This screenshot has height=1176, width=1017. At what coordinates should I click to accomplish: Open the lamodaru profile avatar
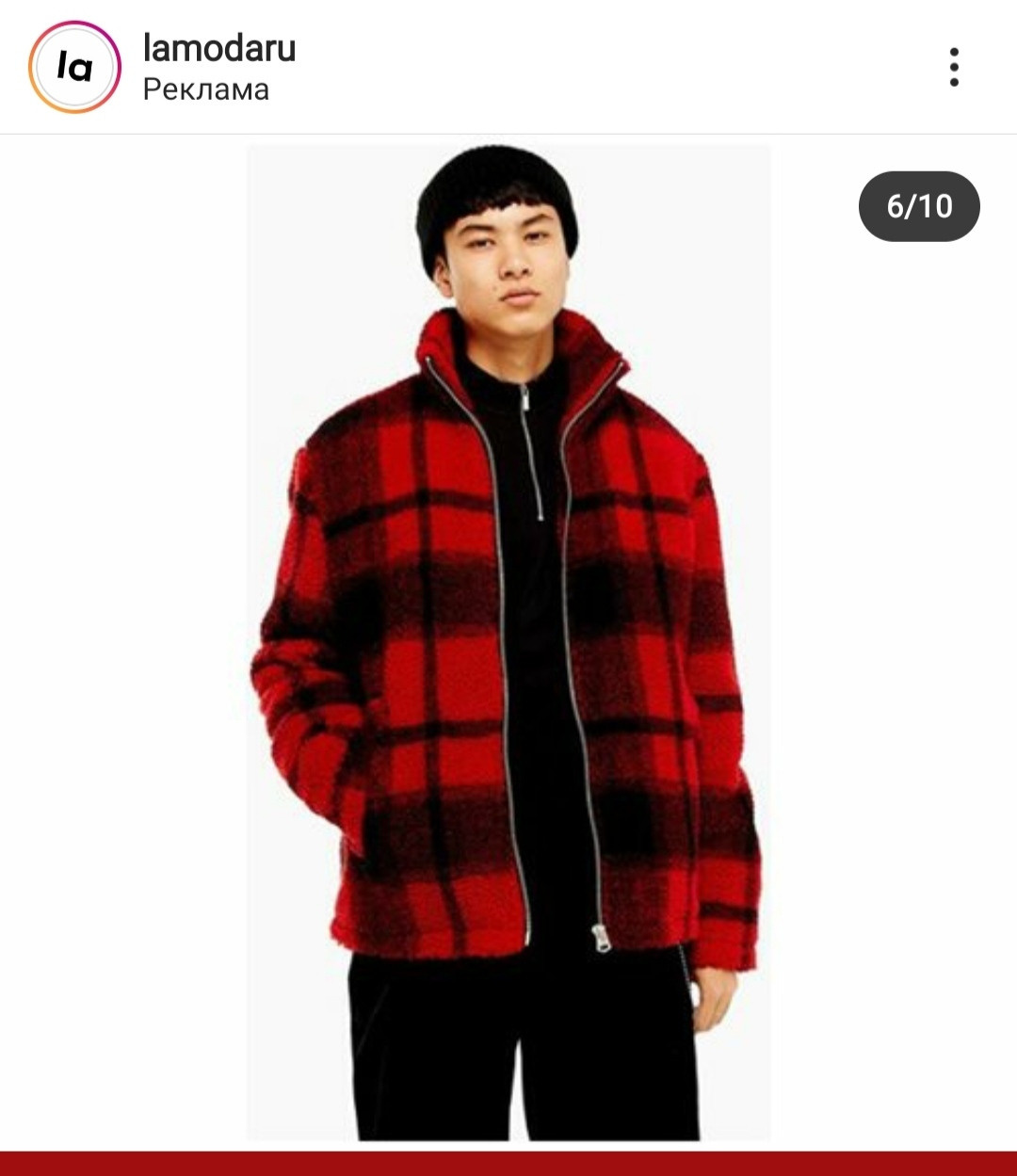tap(75, 67)
